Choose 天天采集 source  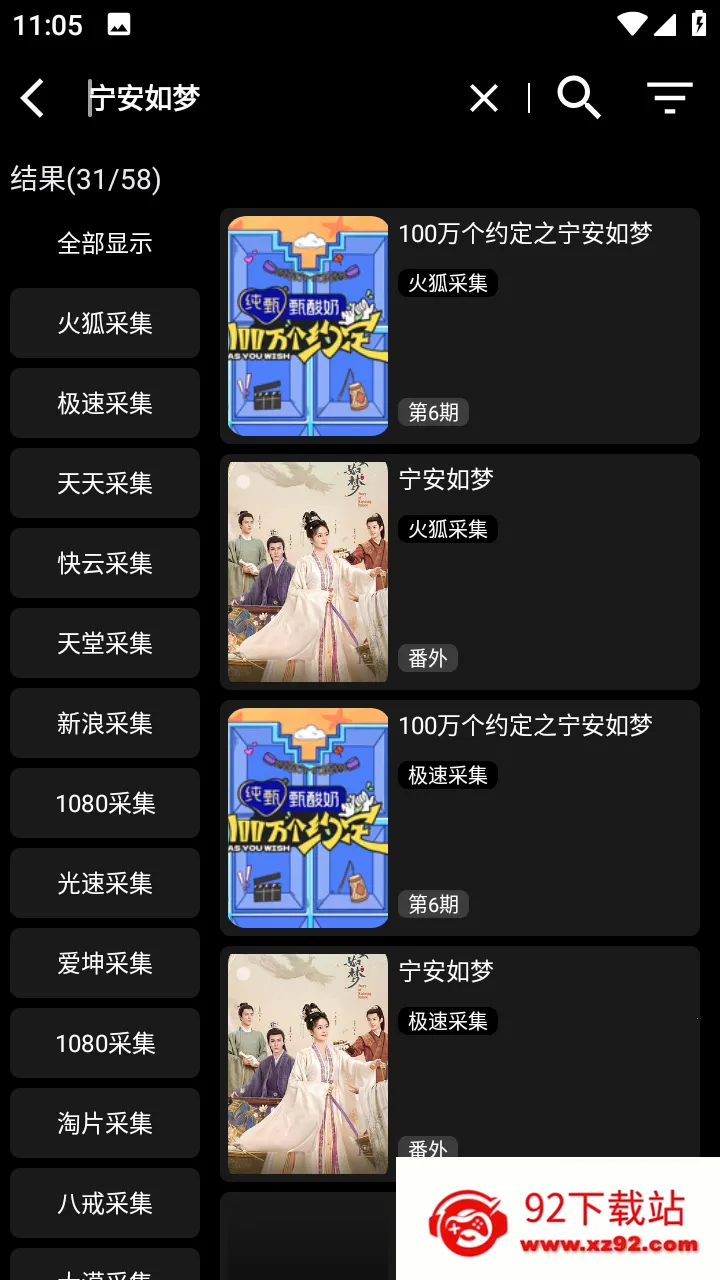pyautogui.click(x=105, y=483)
